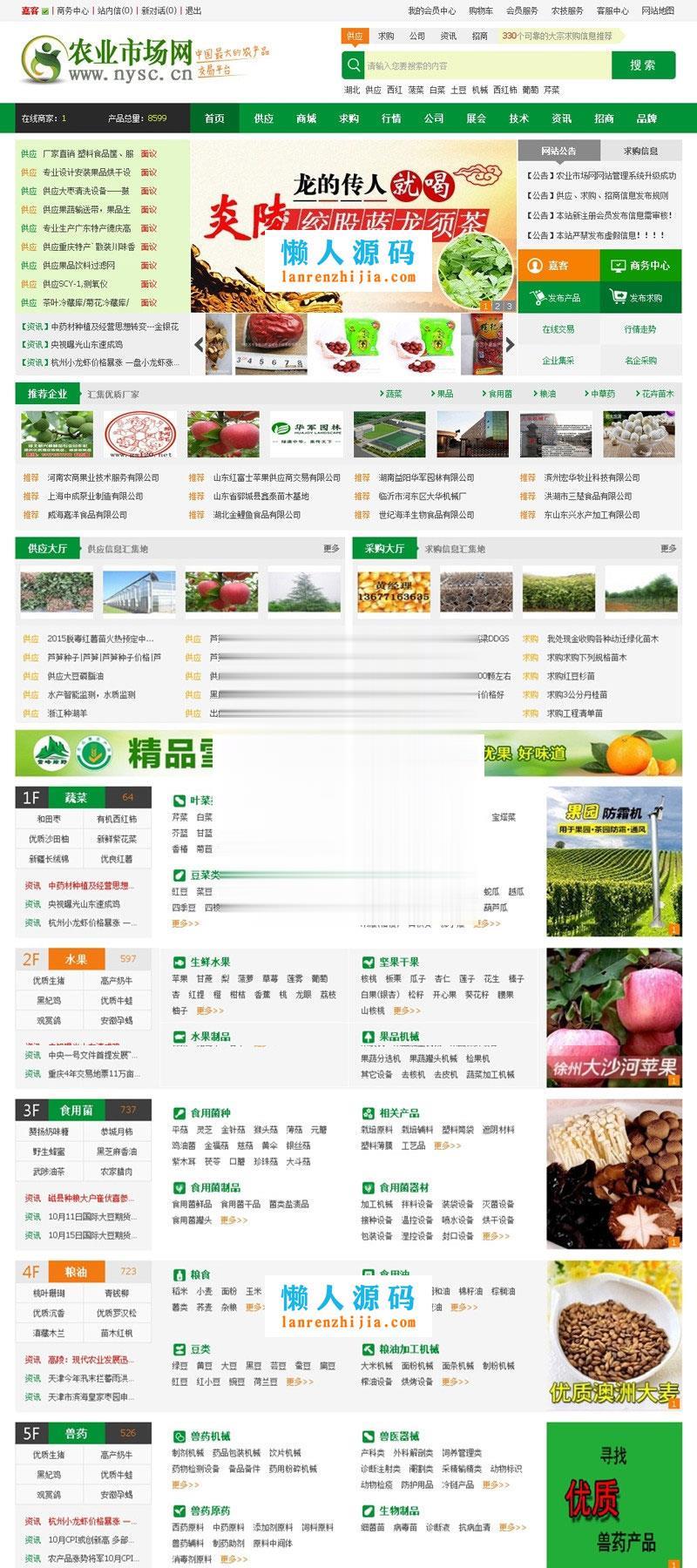Switch search type to 求购
This screenshot has height=1568, width=697.
point(386,37)
